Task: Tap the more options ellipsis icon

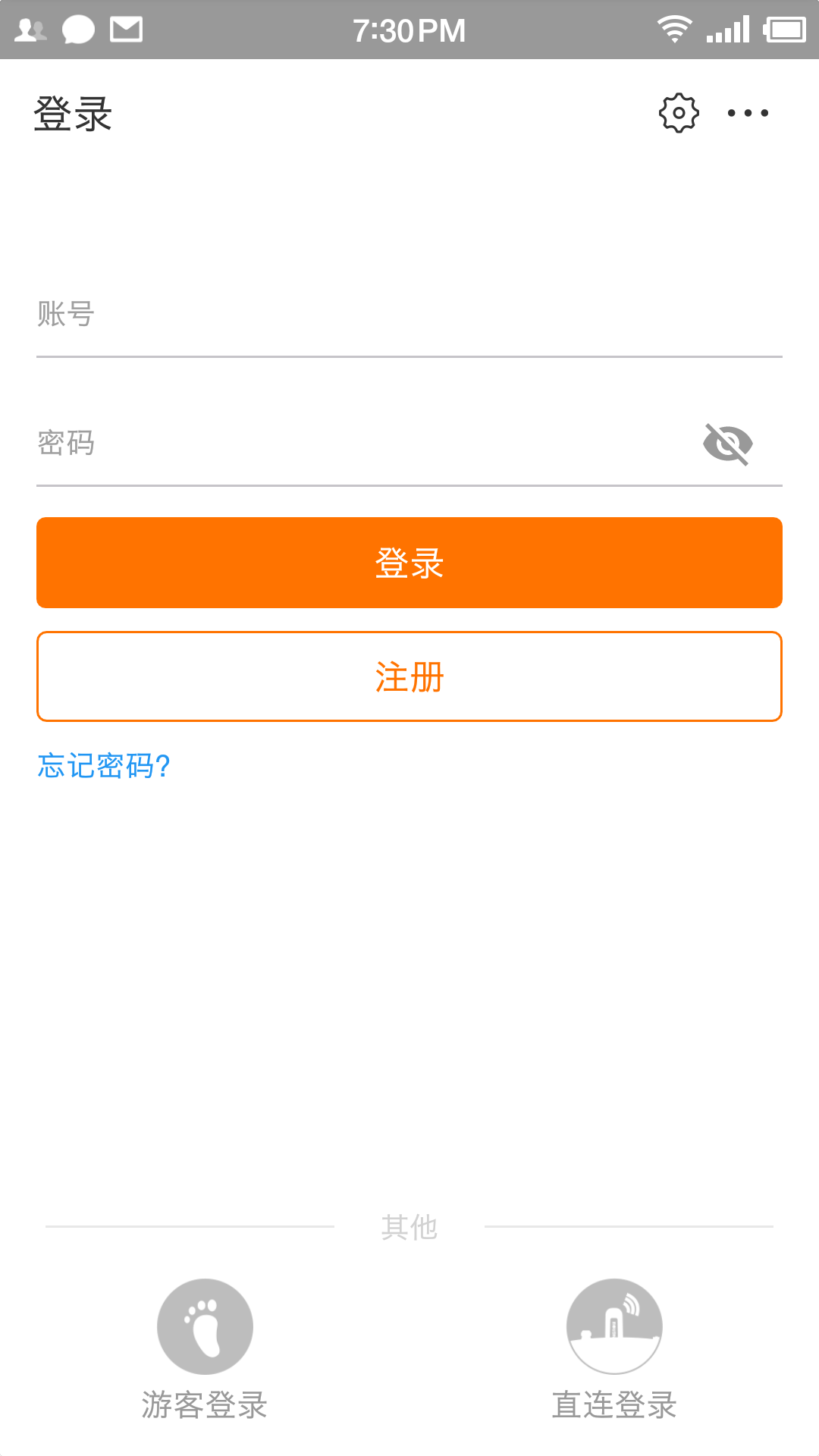Action: [747, 112]
